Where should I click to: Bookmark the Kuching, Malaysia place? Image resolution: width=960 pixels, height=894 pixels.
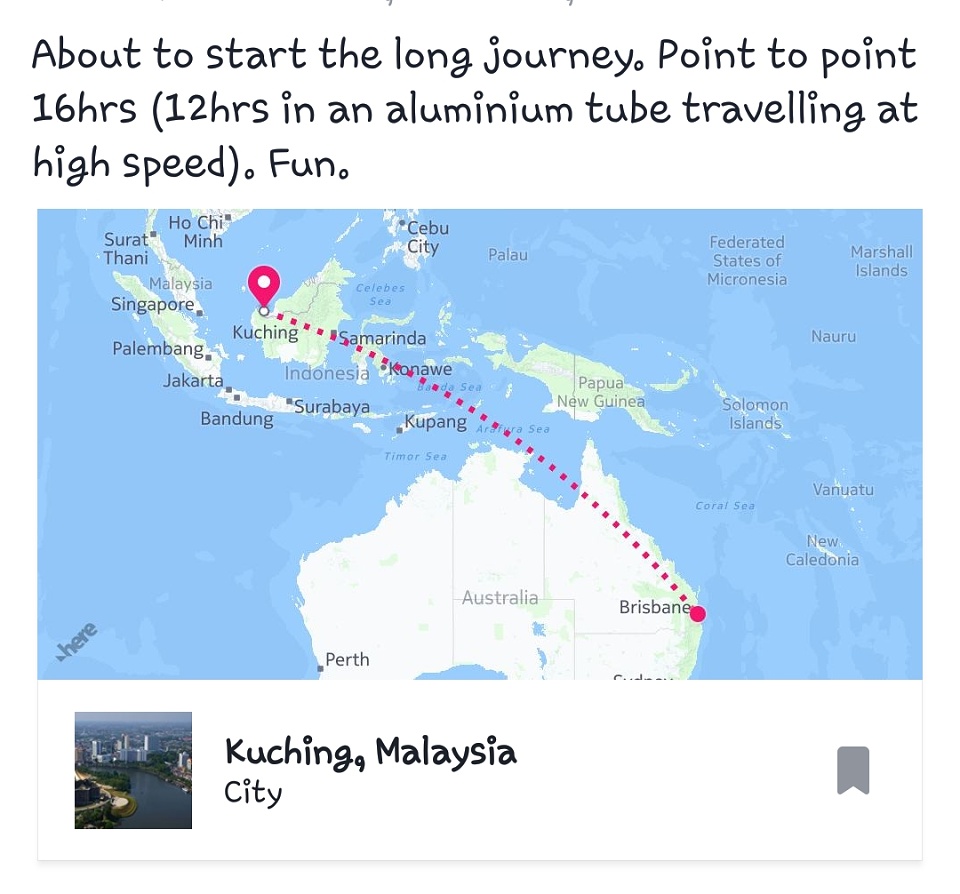tap(852, 770)
